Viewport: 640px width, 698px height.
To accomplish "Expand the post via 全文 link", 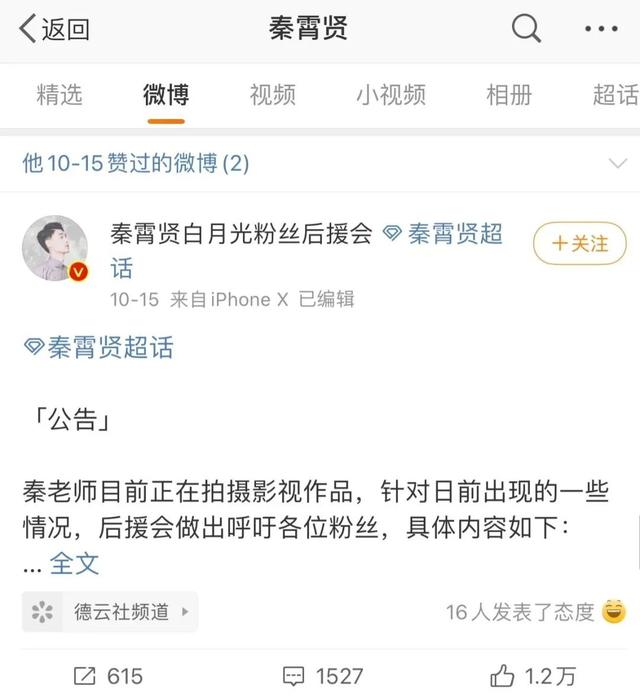I will [x=74, y=562].
